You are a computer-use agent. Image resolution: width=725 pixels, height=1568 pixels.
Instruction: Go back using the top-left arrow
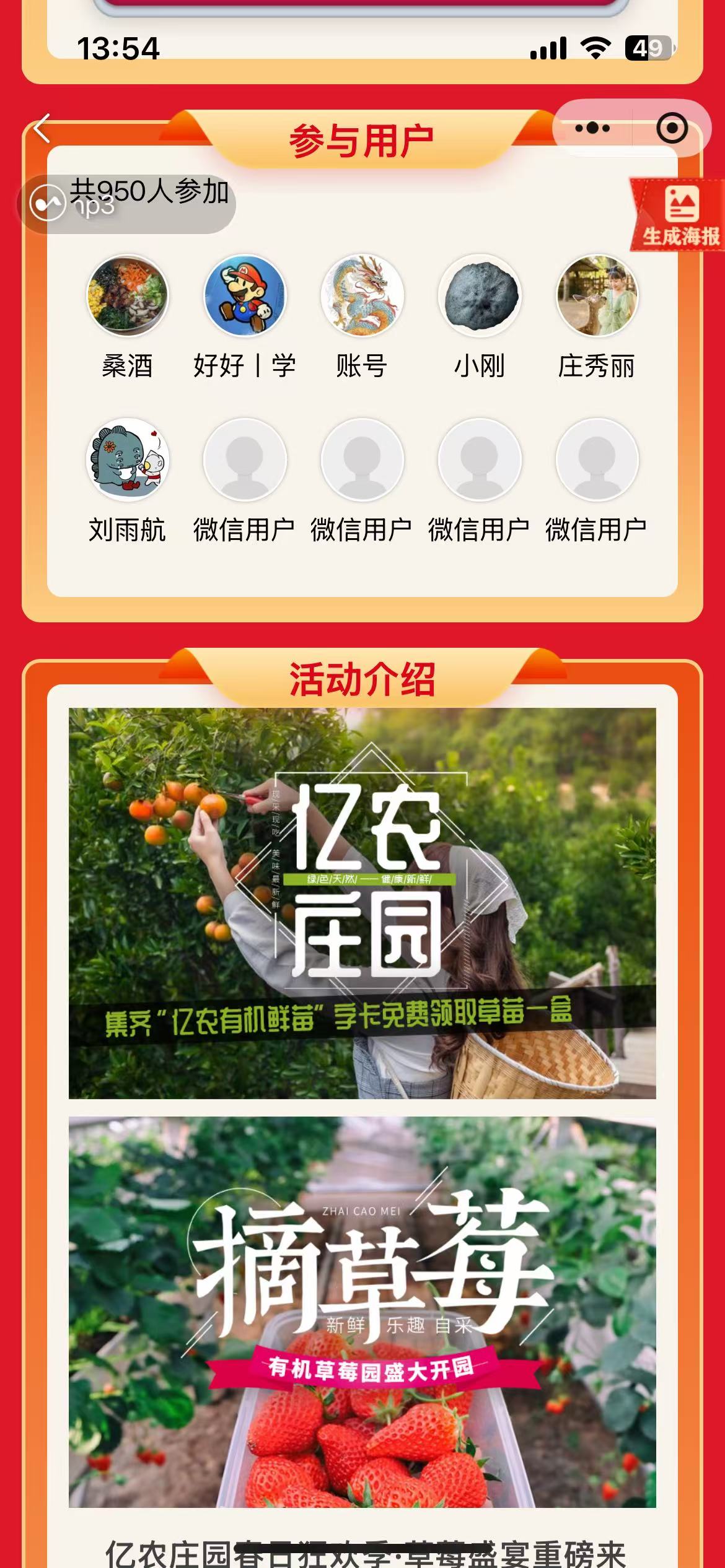click(42, 129)
